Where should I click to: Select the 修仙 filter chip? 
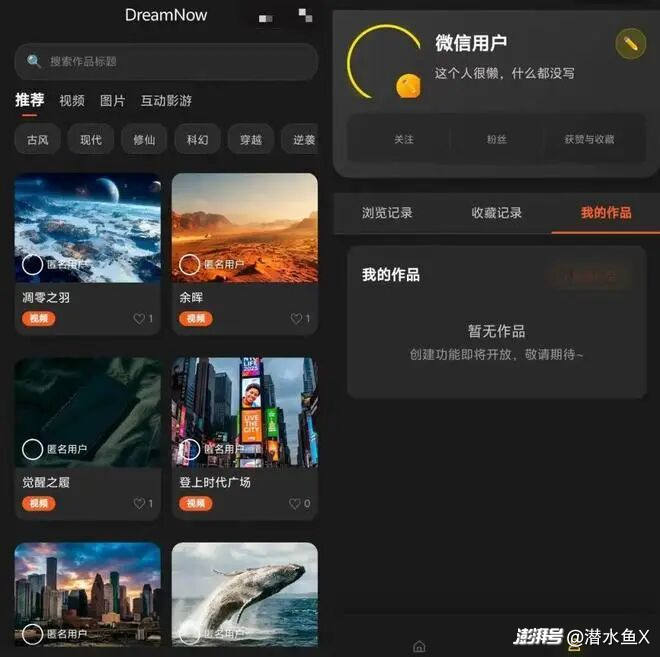point(144,139)
